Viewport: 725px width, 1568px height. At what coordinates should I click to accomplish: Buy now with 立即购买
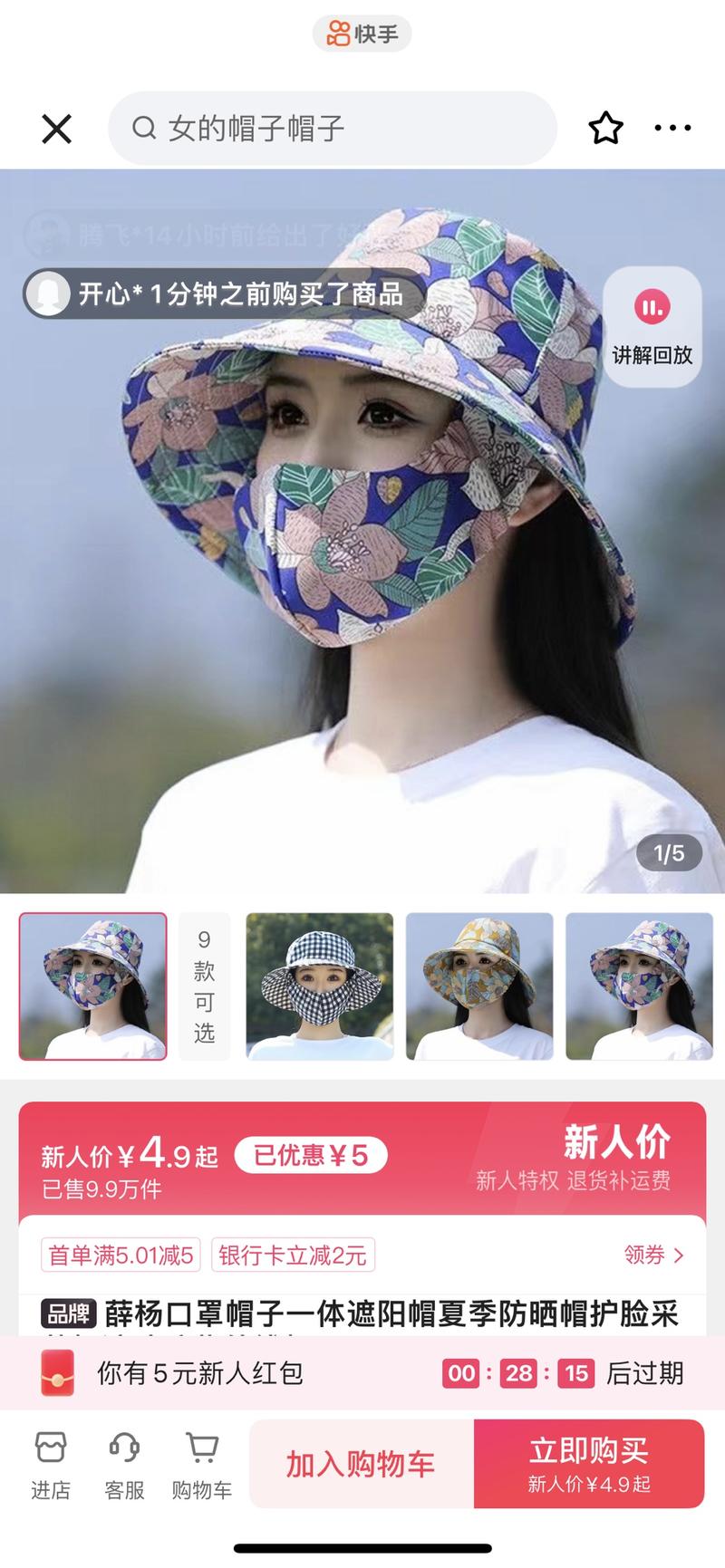click(x=589, y=1463)
